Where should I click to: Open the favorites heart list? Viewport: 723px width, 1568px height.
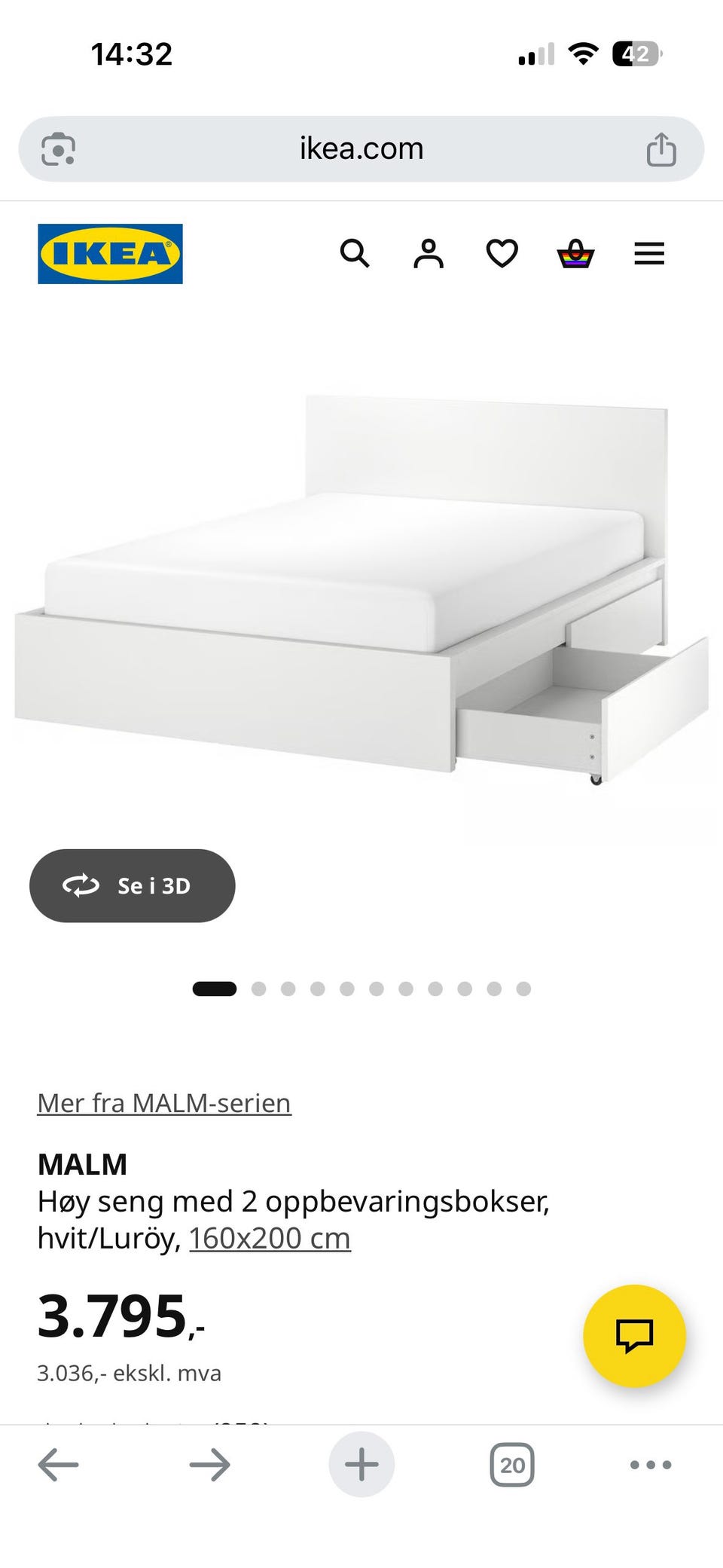pyautogui.click(x=502, y=254)
